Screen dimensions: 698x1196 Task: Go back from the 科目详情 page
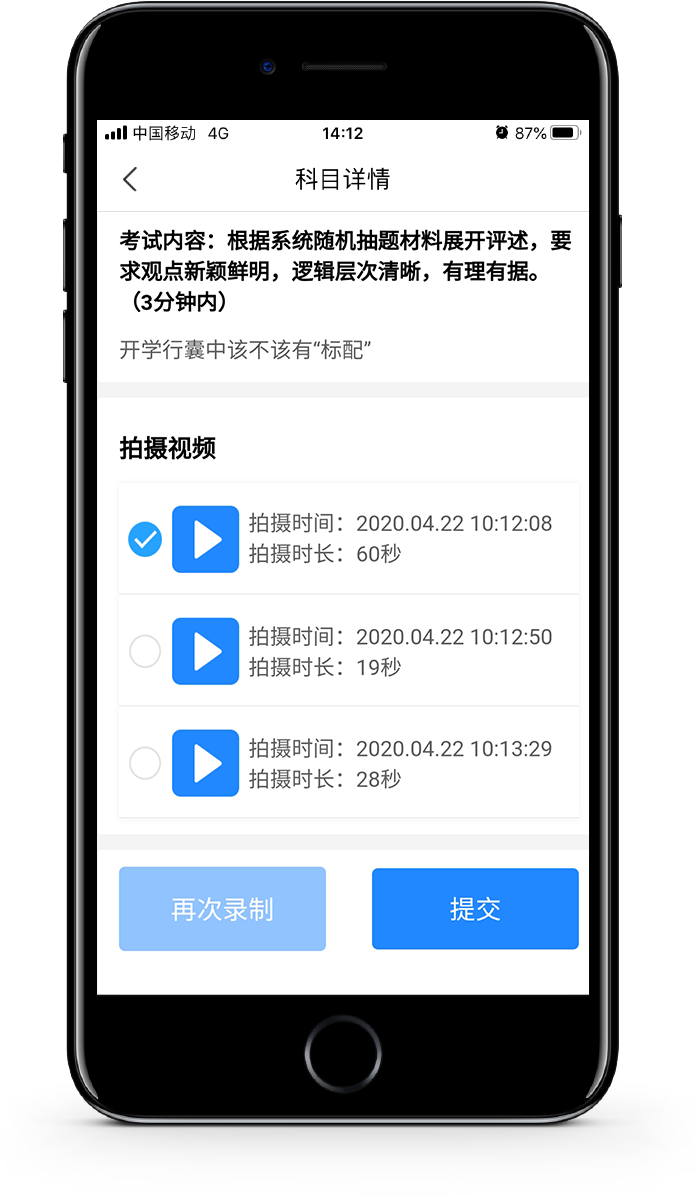130,179
